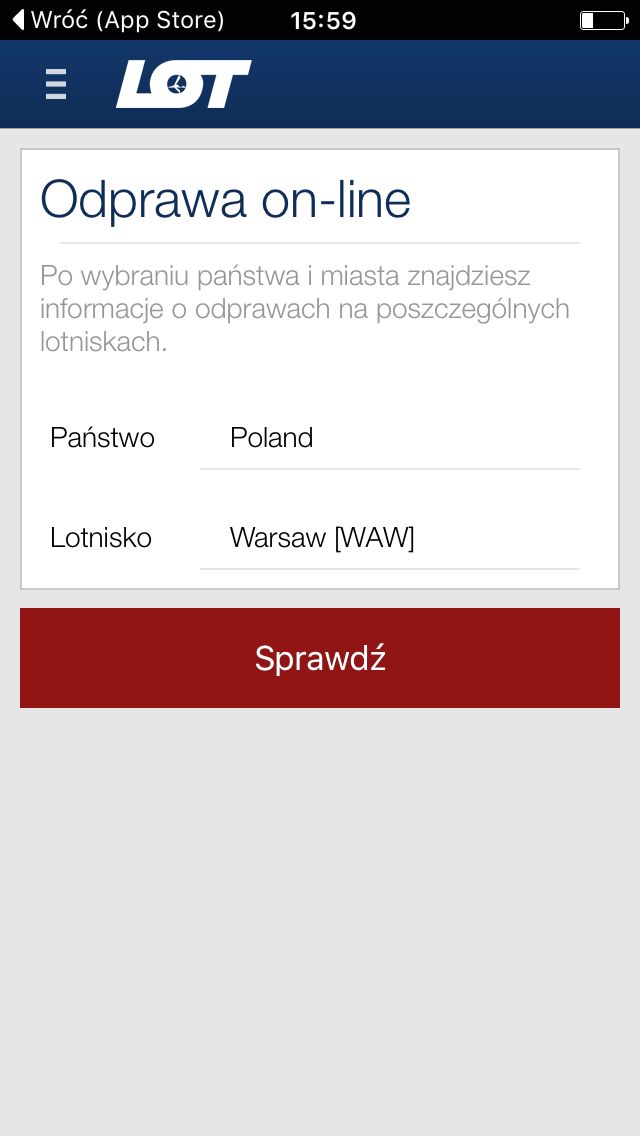Image resolution: width=640 pixels, height=1136 pixels.
Task: Change the Lotnisko airport Warsaw [WAW]
Action: click(390, 538)
